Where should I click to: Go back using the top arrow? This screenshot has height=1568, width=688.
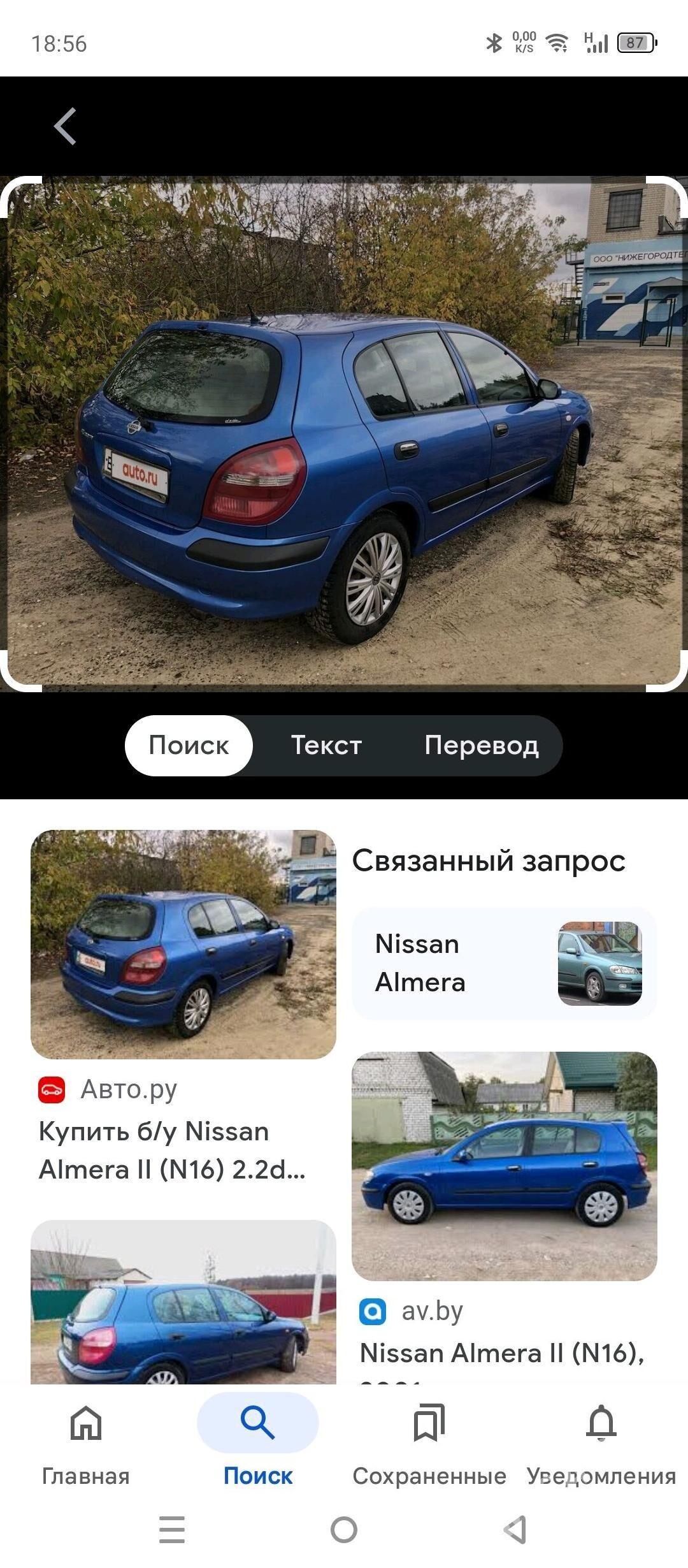pyautogui.click(x=65, y=126)
